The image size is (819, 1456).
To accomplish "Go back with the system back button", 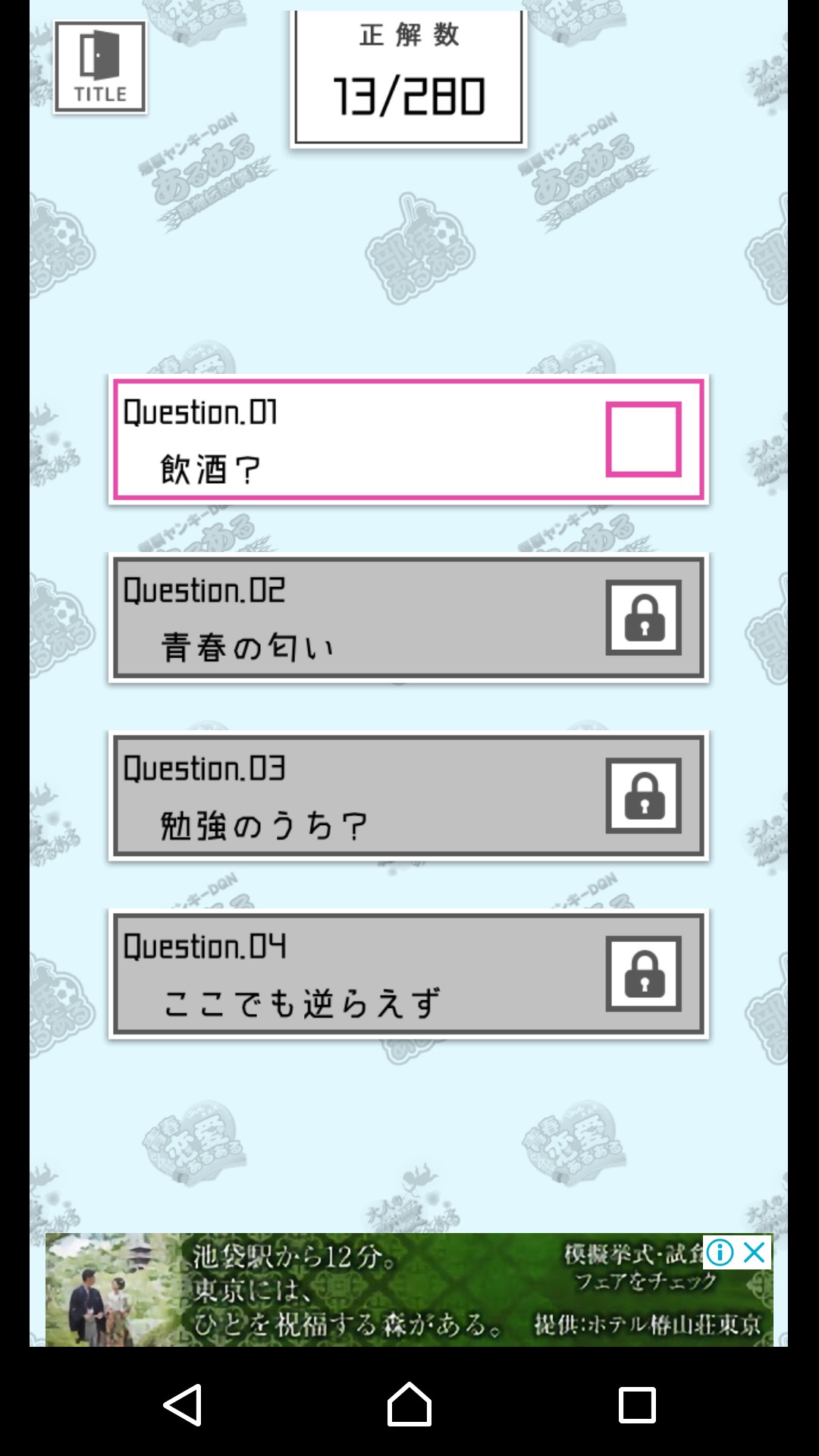I will (182, 1404).
